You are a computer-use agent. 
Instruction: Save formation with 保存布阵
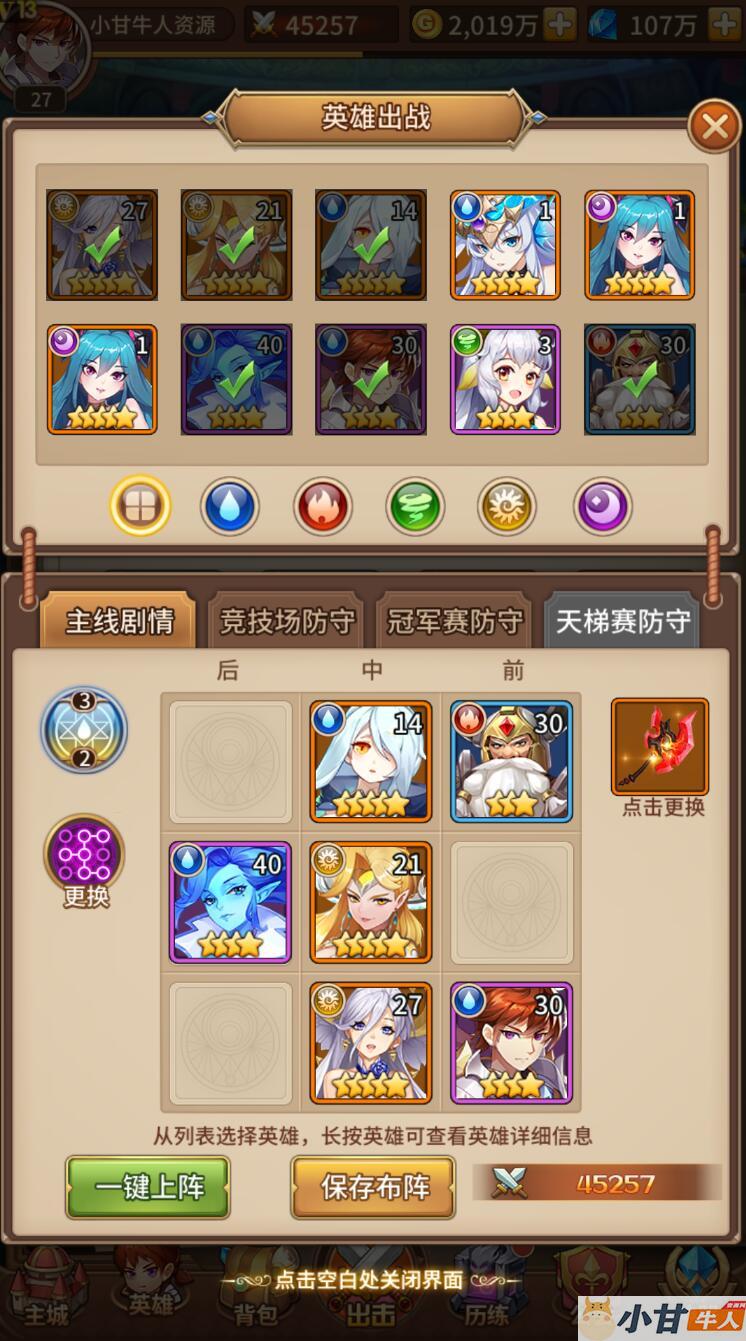[x=374, y=1187]
